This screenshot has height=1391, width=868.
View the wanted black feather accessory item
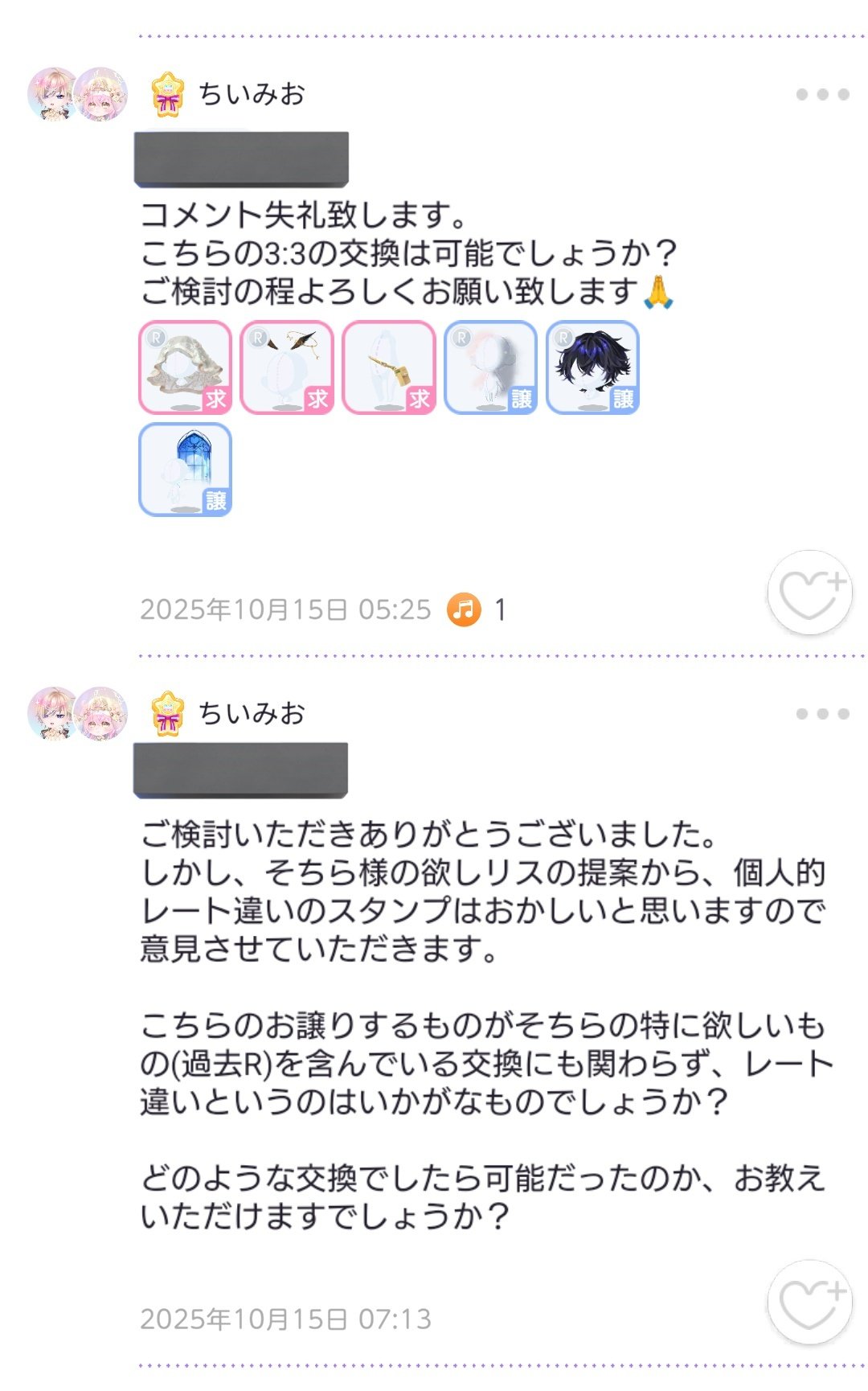[288, 368]
